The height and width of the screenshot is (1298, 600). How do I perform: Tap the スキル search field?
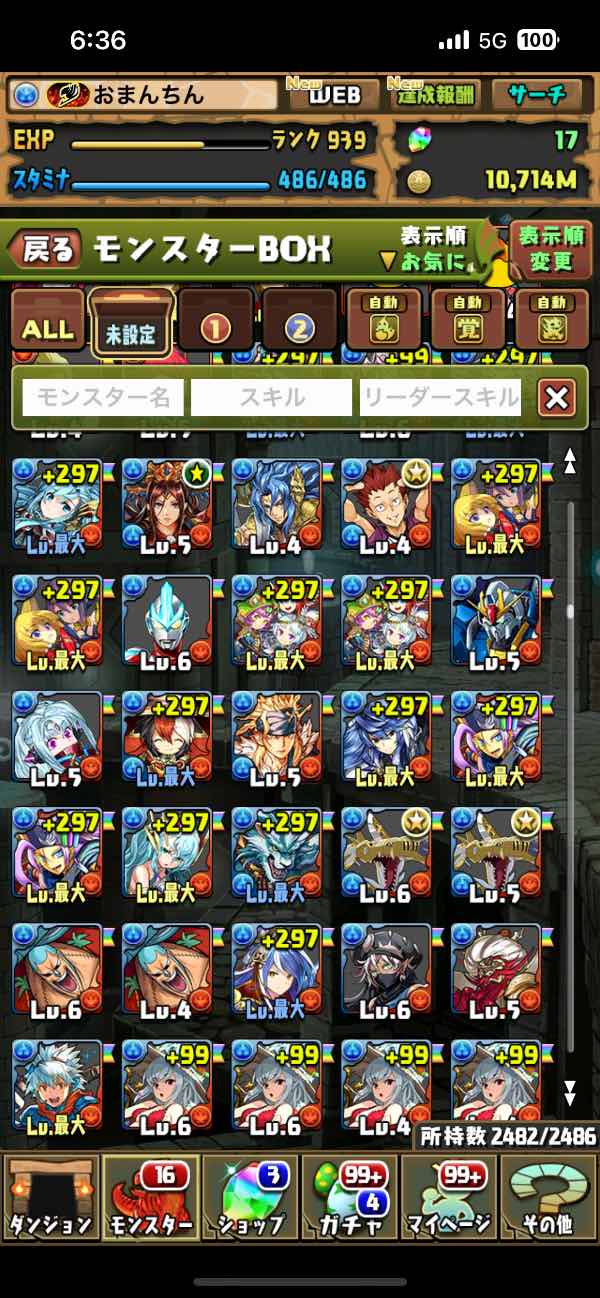pos(272,398)
